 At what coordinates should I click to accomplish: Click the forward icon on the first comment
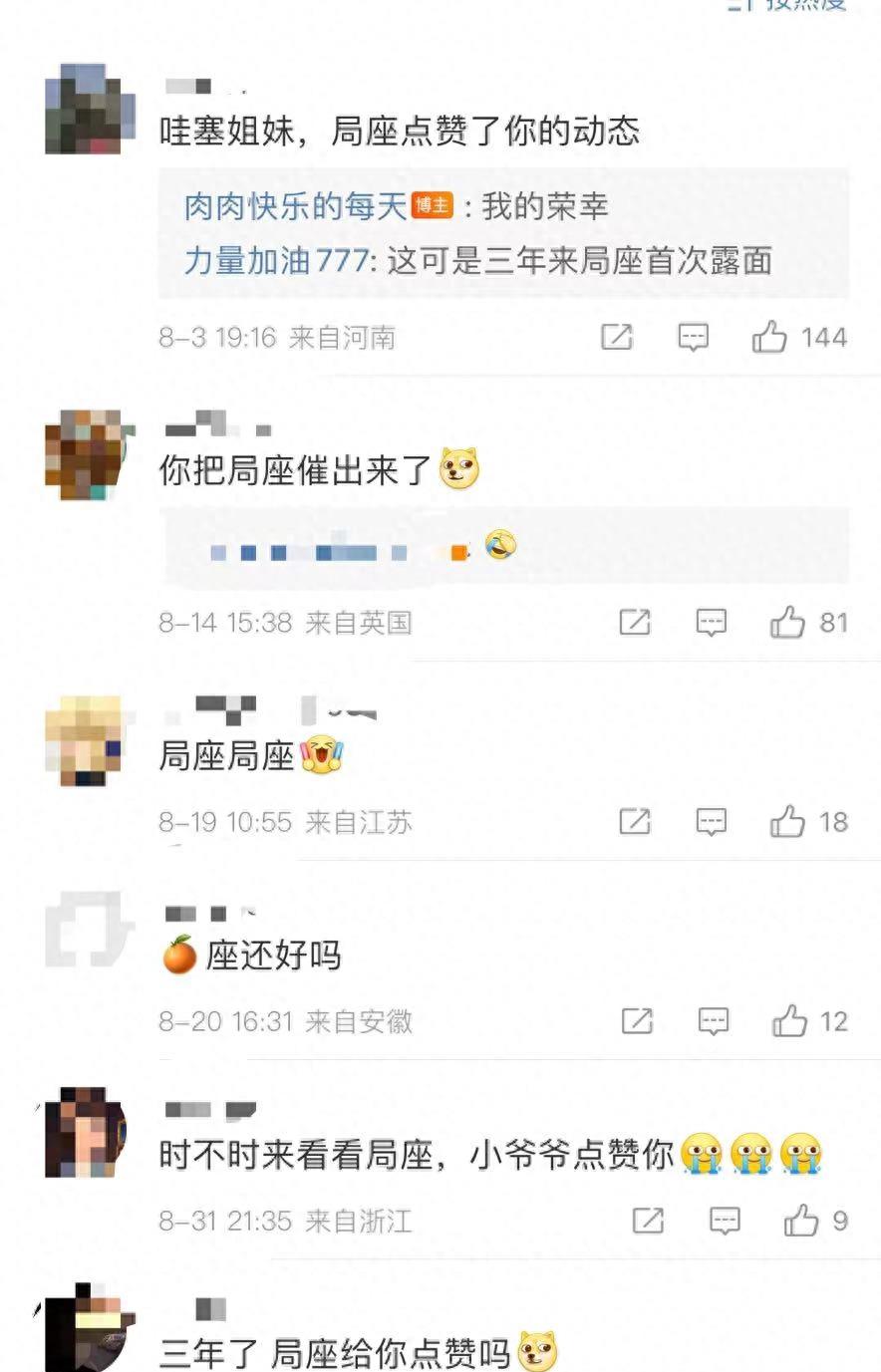point(618,337)
